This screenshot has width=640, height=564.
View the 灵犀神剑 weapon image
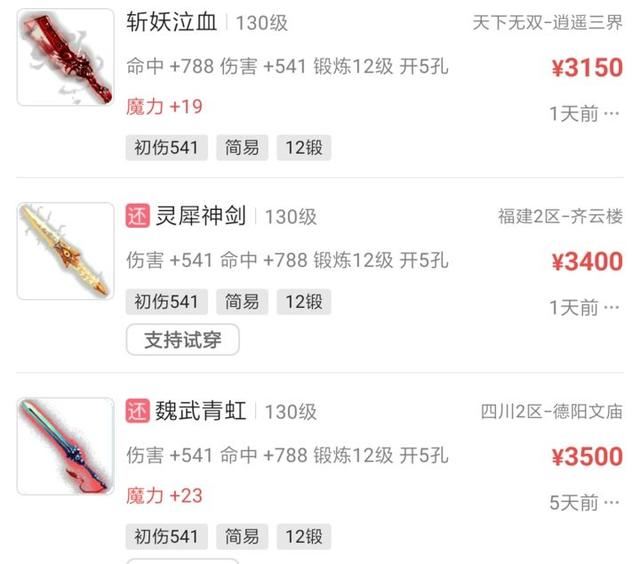coord(65,251)
